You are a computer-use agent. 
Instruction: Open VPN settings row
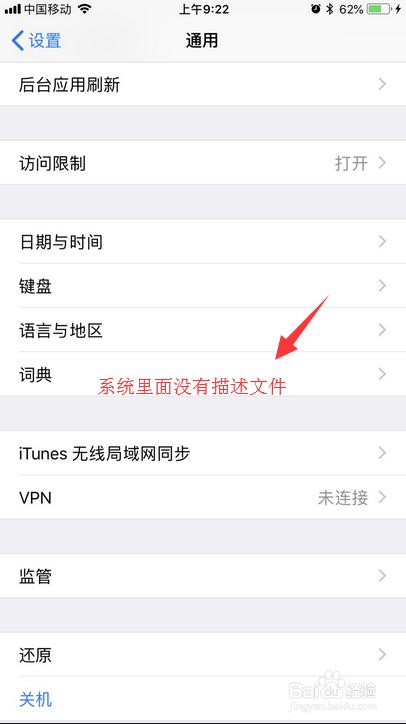pos(203,497)
